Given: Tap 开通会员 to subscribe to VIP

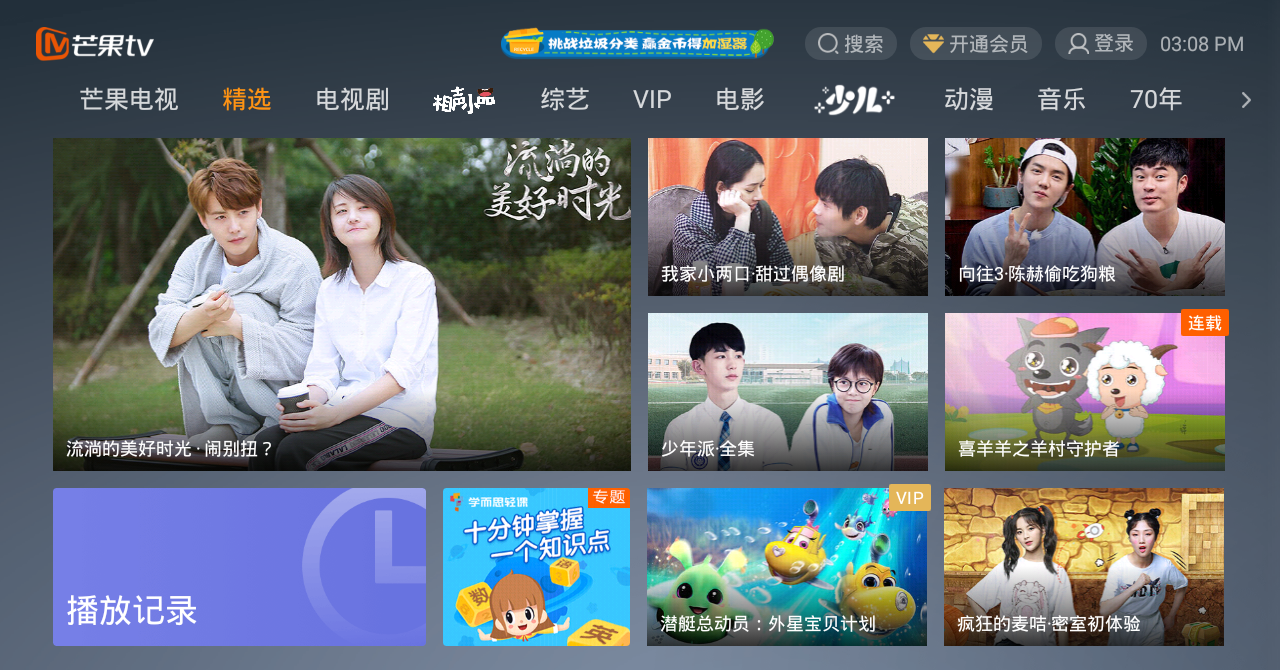Looking at the screenshot, I should click(x=975, y=44).
